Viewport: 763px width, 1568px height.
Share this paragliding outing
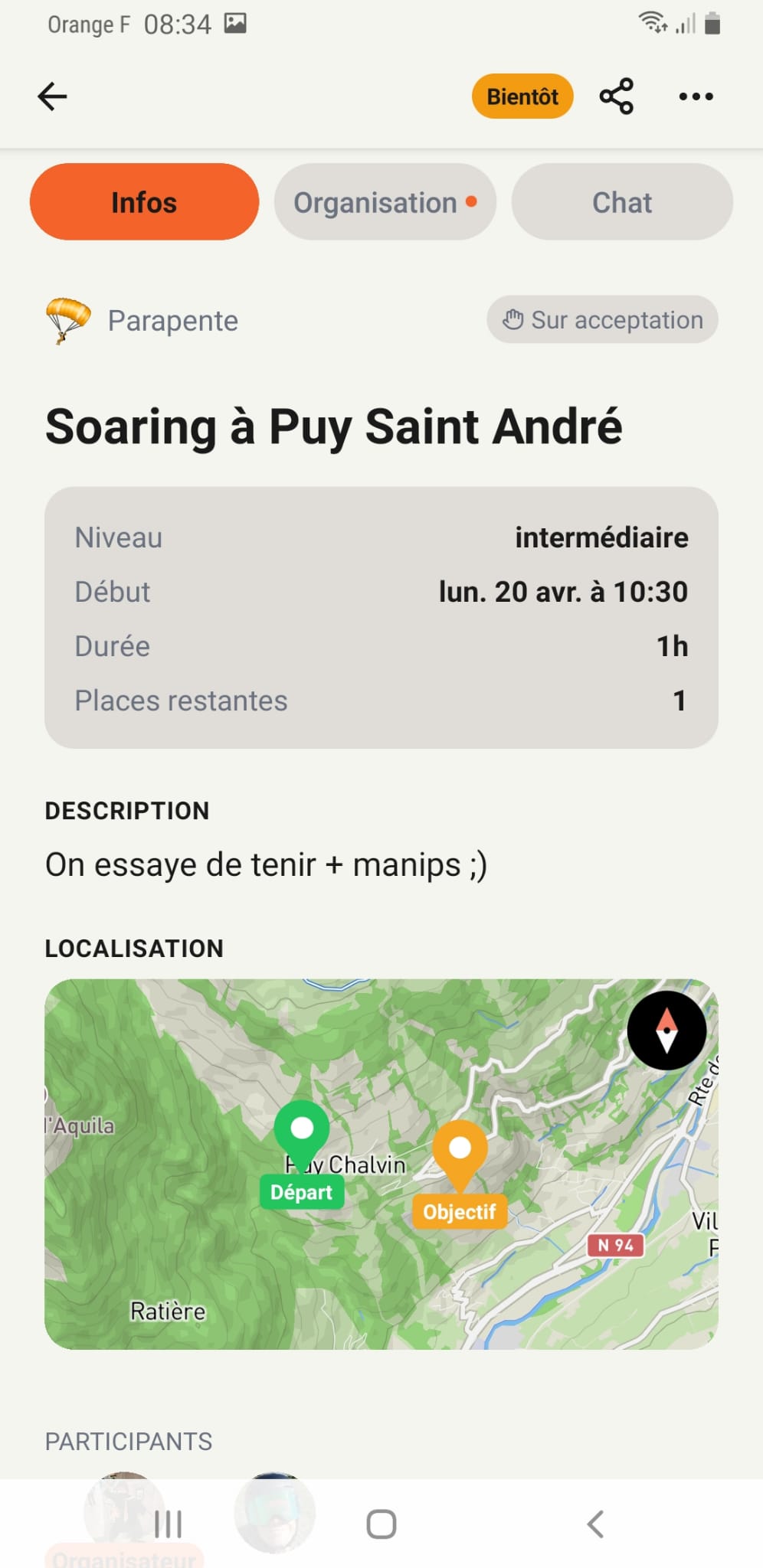point(617,96)
